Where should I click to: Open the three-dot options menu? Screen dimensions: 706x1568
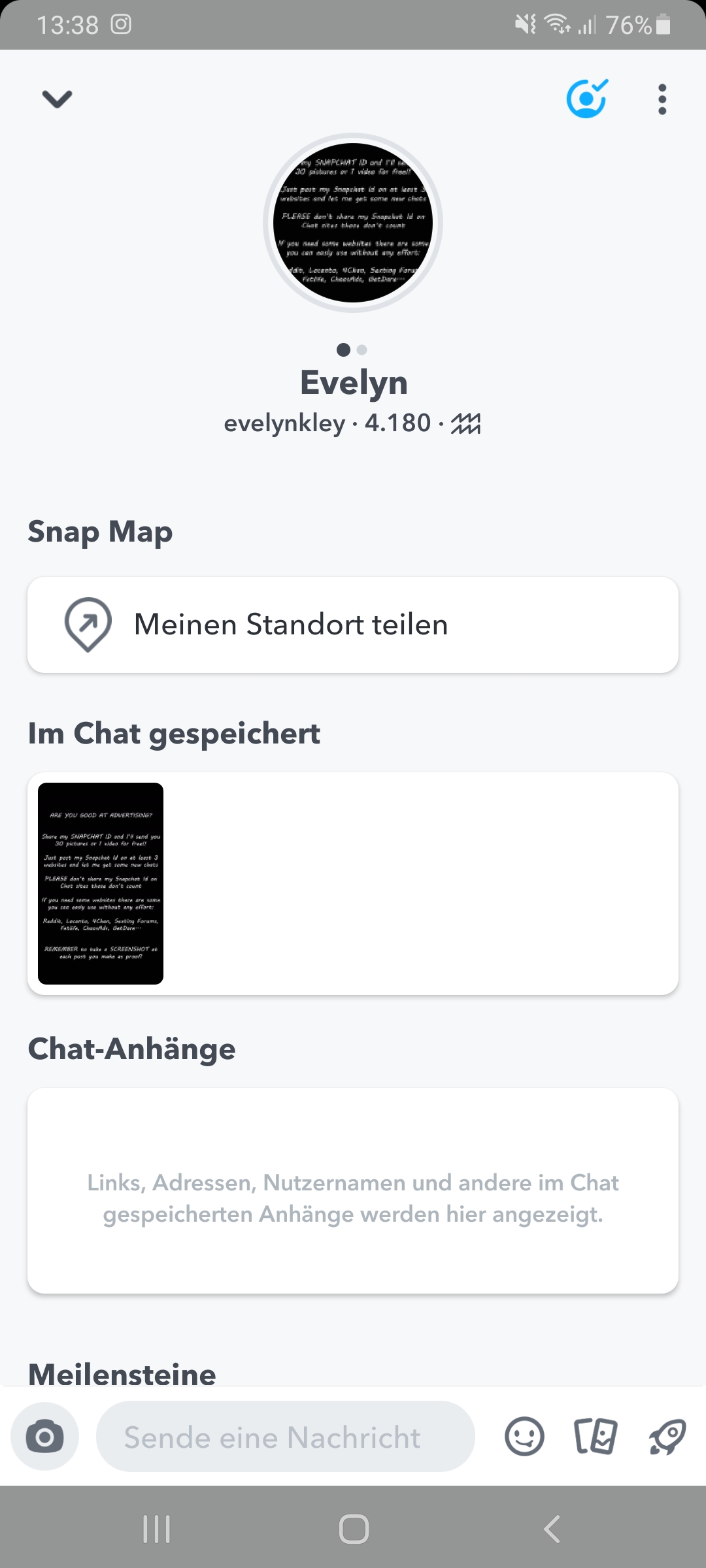click(662, 99)
